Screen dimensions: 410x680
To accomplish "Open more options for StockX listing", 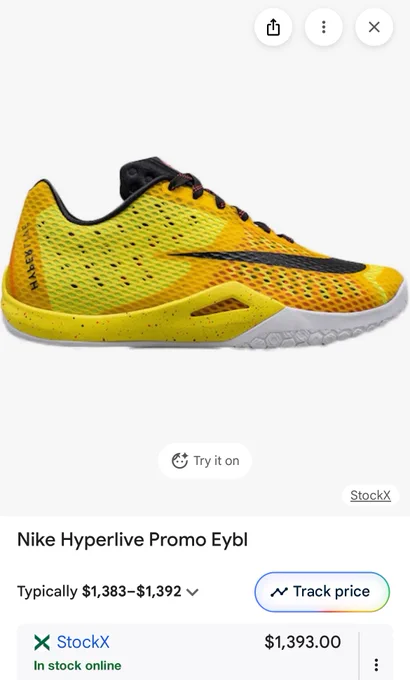I will click(376, 665).
